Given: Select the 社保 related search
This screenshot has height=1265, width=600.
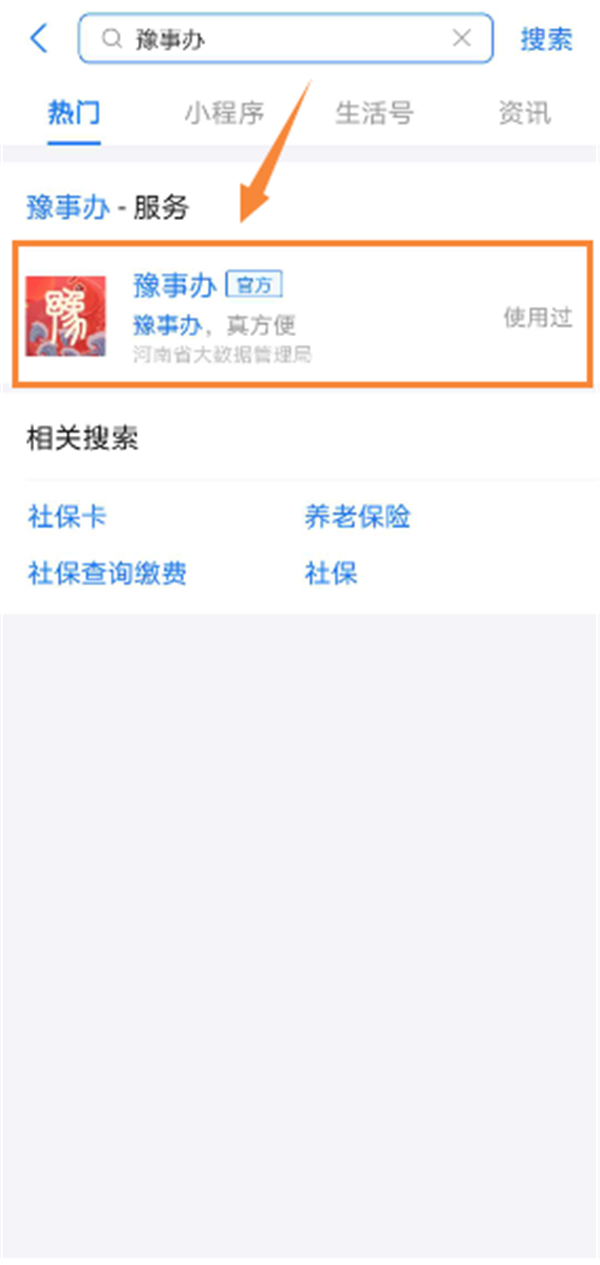Looking at the screenshot, I should pos(331,573).
